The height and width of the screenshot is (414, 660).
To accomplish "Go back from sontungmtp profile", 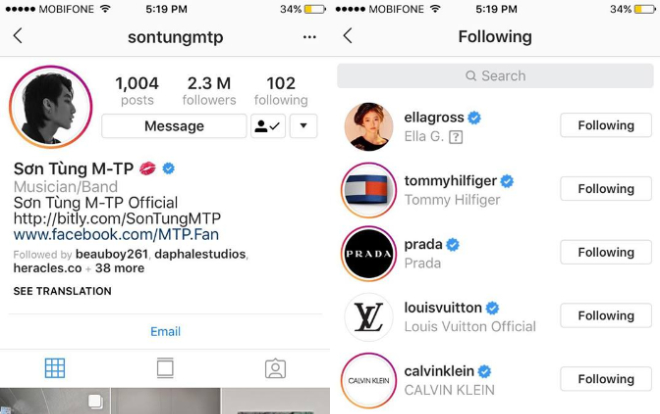I will pos(17,36).
